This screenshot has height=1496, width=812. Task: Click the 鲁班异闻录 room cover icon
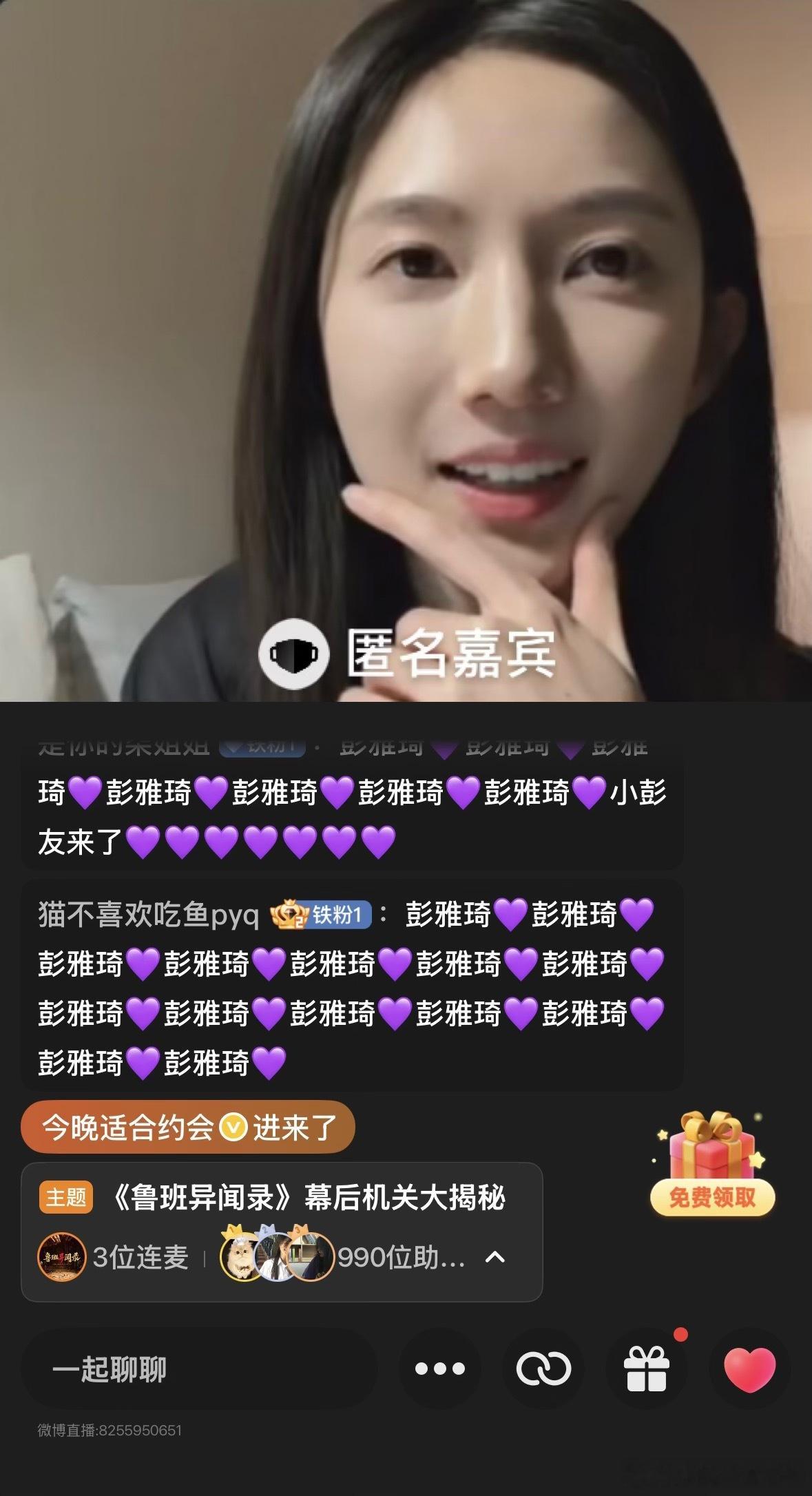tap(62, 1255)
